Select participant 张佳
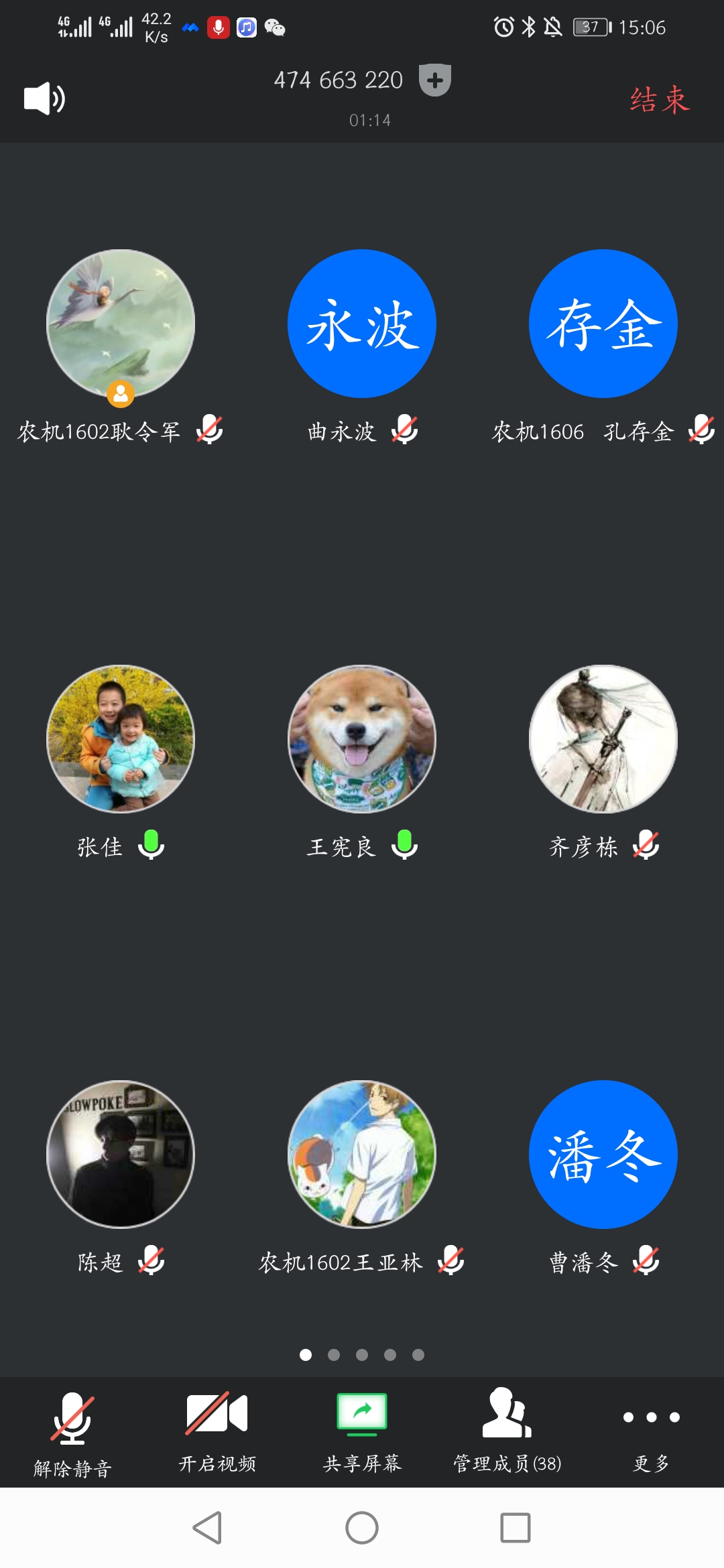 (x=121, y=739)
